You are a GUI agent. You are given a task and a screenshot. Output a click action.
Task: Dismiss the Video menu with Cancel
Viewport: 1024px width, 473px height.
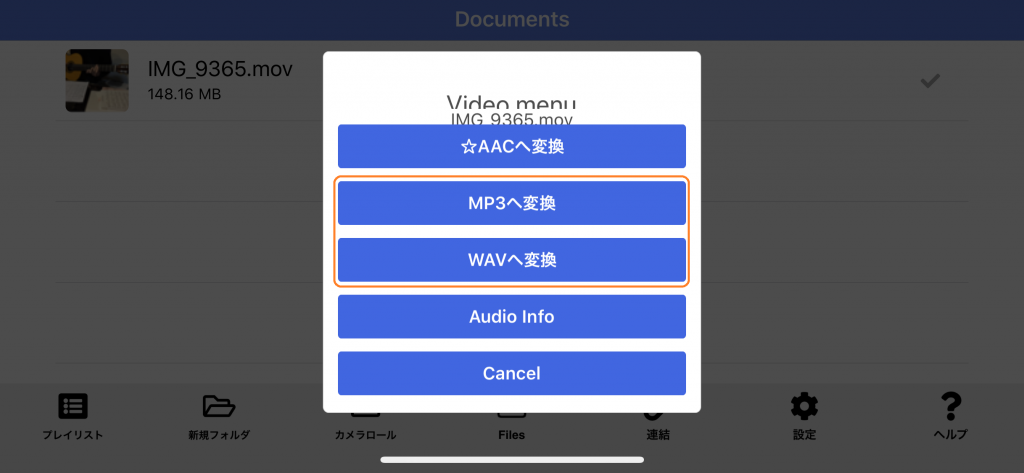pos(511,373)
